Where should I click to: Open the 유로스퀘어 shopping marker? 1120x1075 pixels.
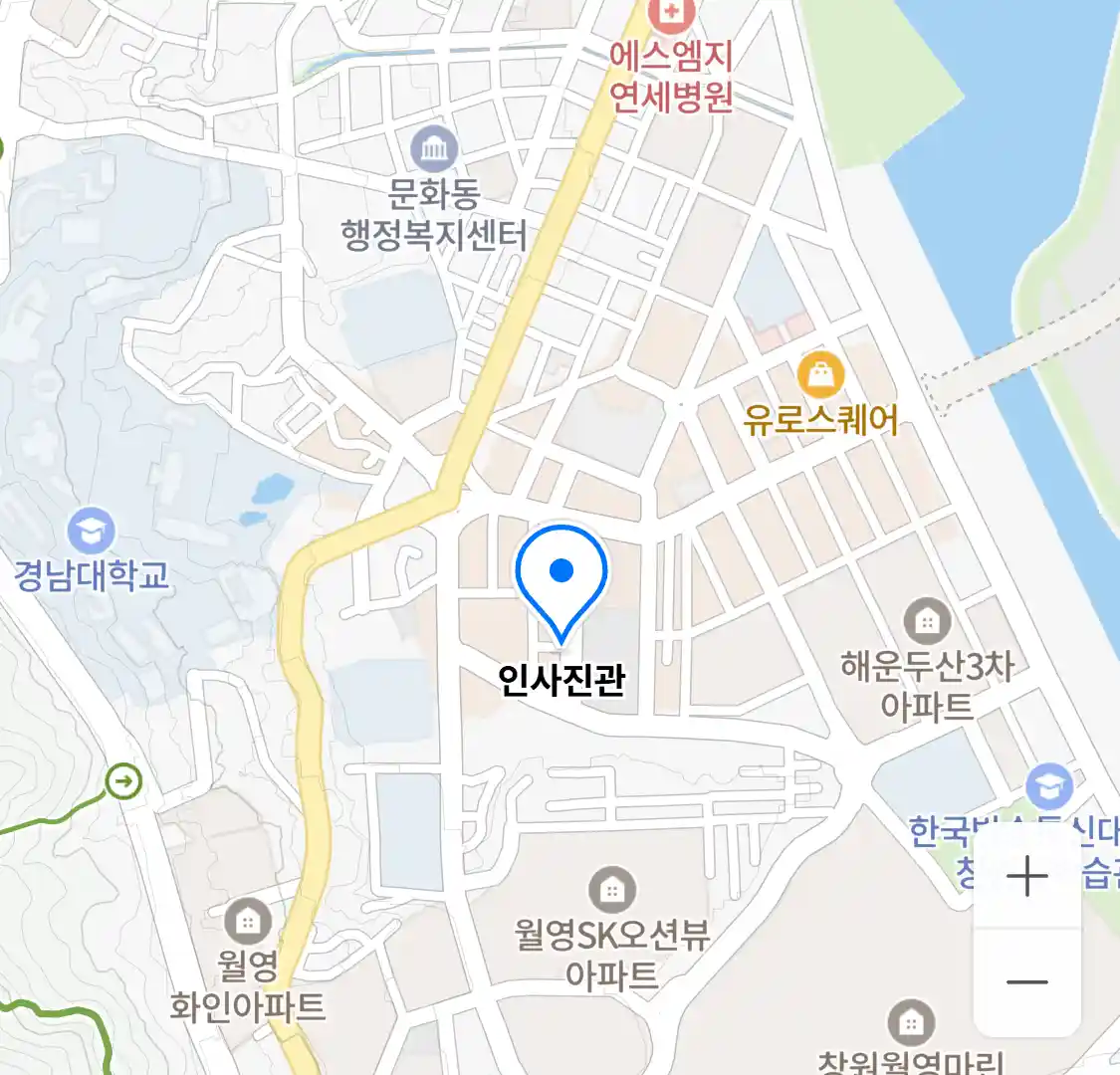821,376
